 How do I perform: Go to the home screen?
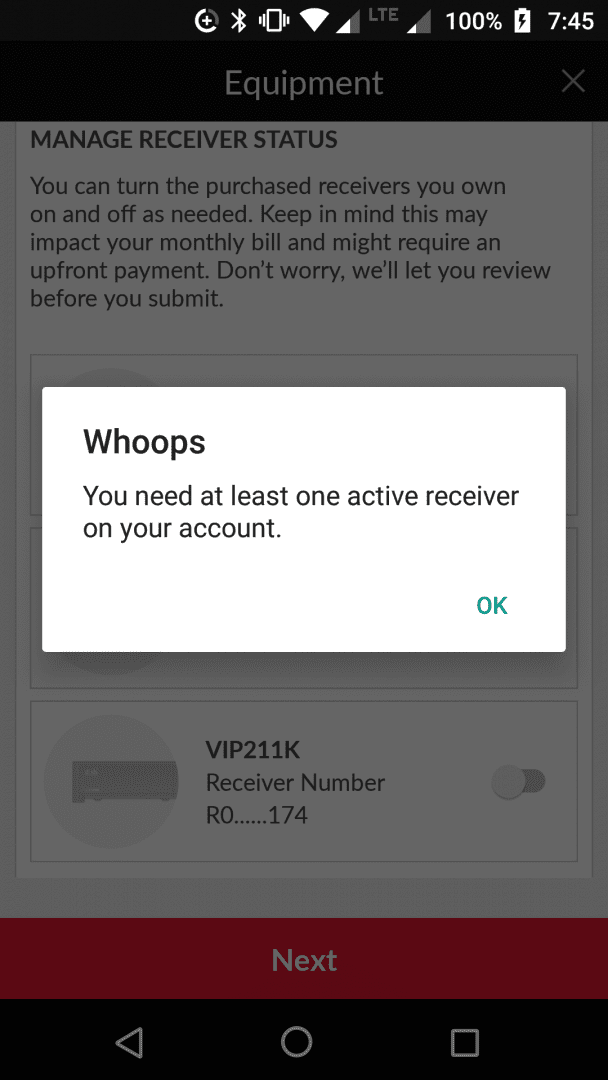click(x=297, y=1041)
